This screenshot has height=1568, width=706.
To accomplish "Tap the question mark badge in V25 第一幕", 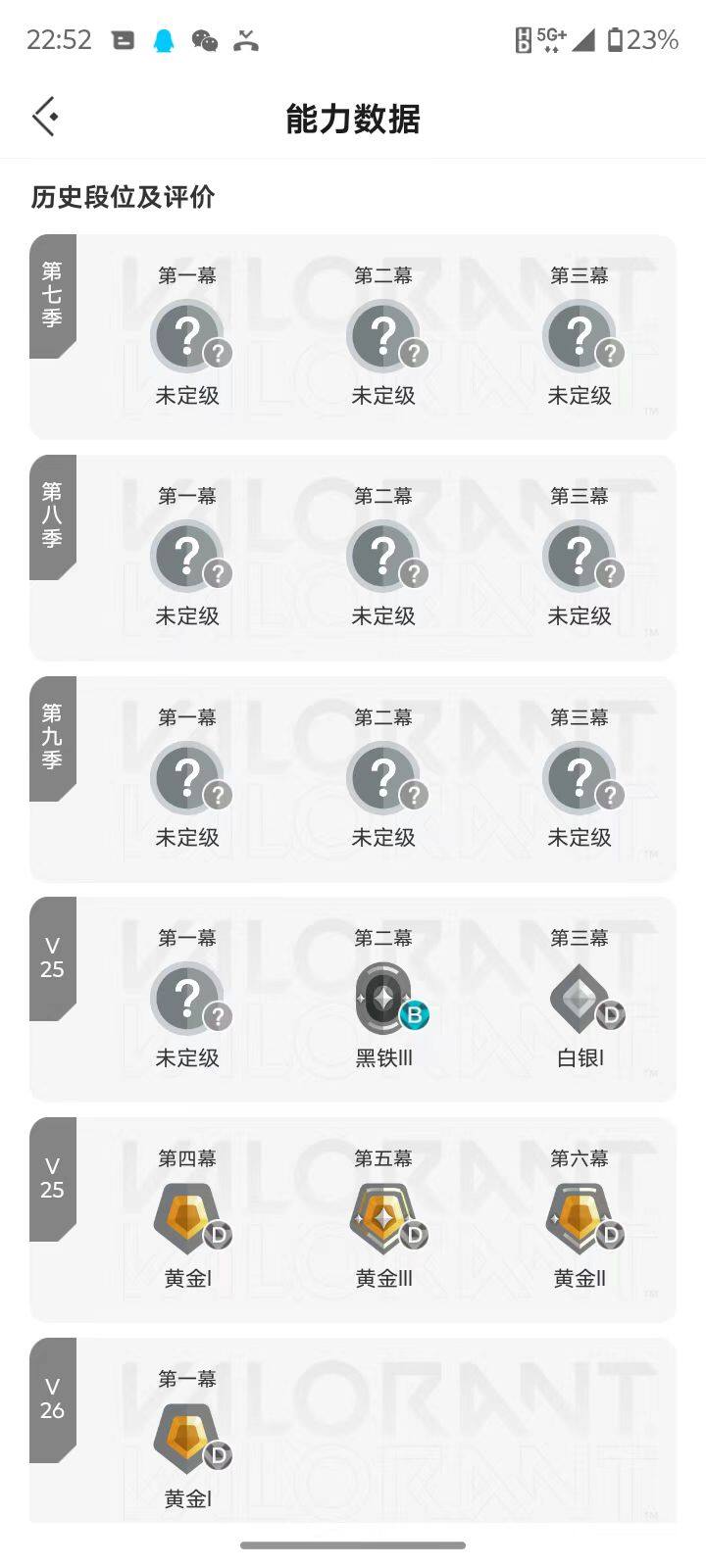I will 188,998.
